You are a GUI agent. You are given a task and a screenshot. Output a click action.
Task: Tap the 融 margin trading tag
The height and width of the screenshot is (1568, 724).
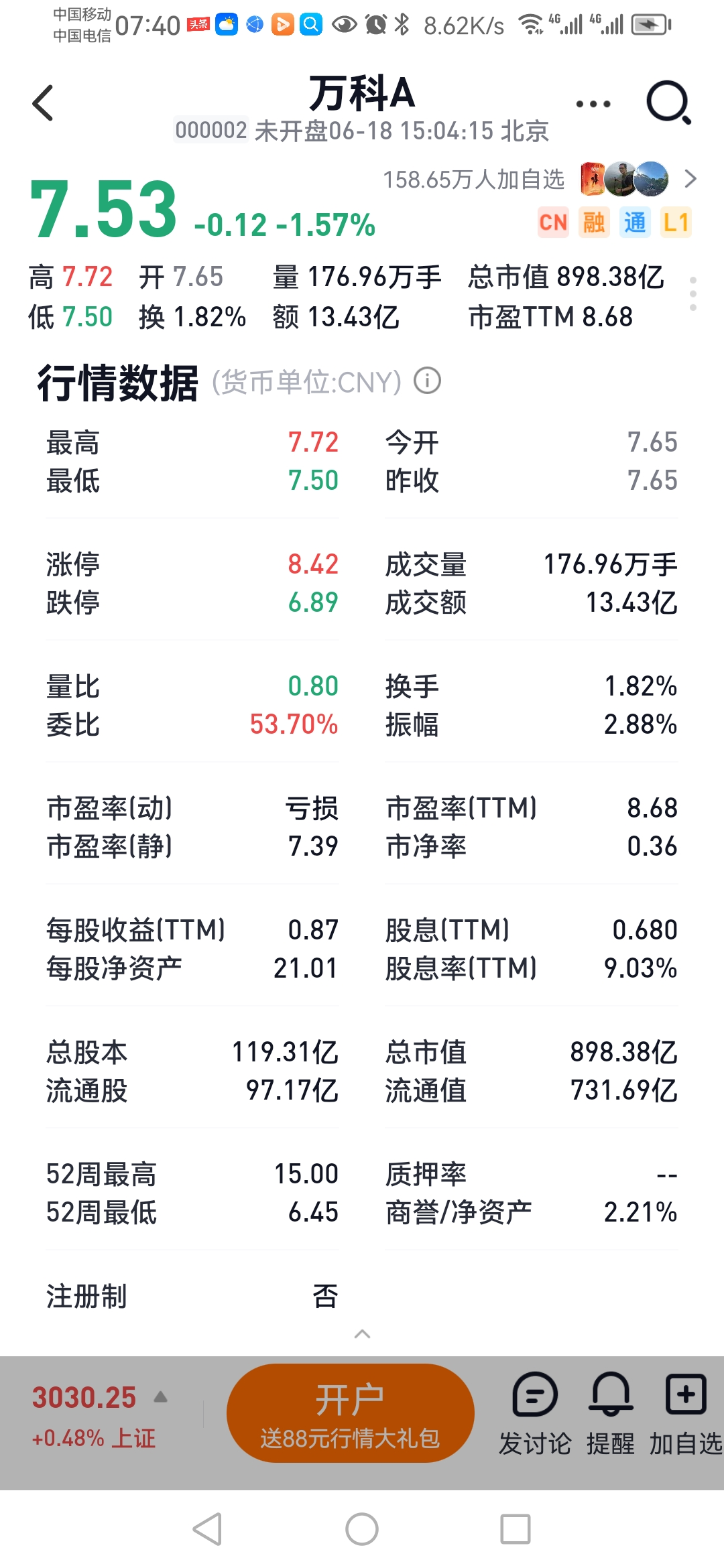[x=594, y=222]
